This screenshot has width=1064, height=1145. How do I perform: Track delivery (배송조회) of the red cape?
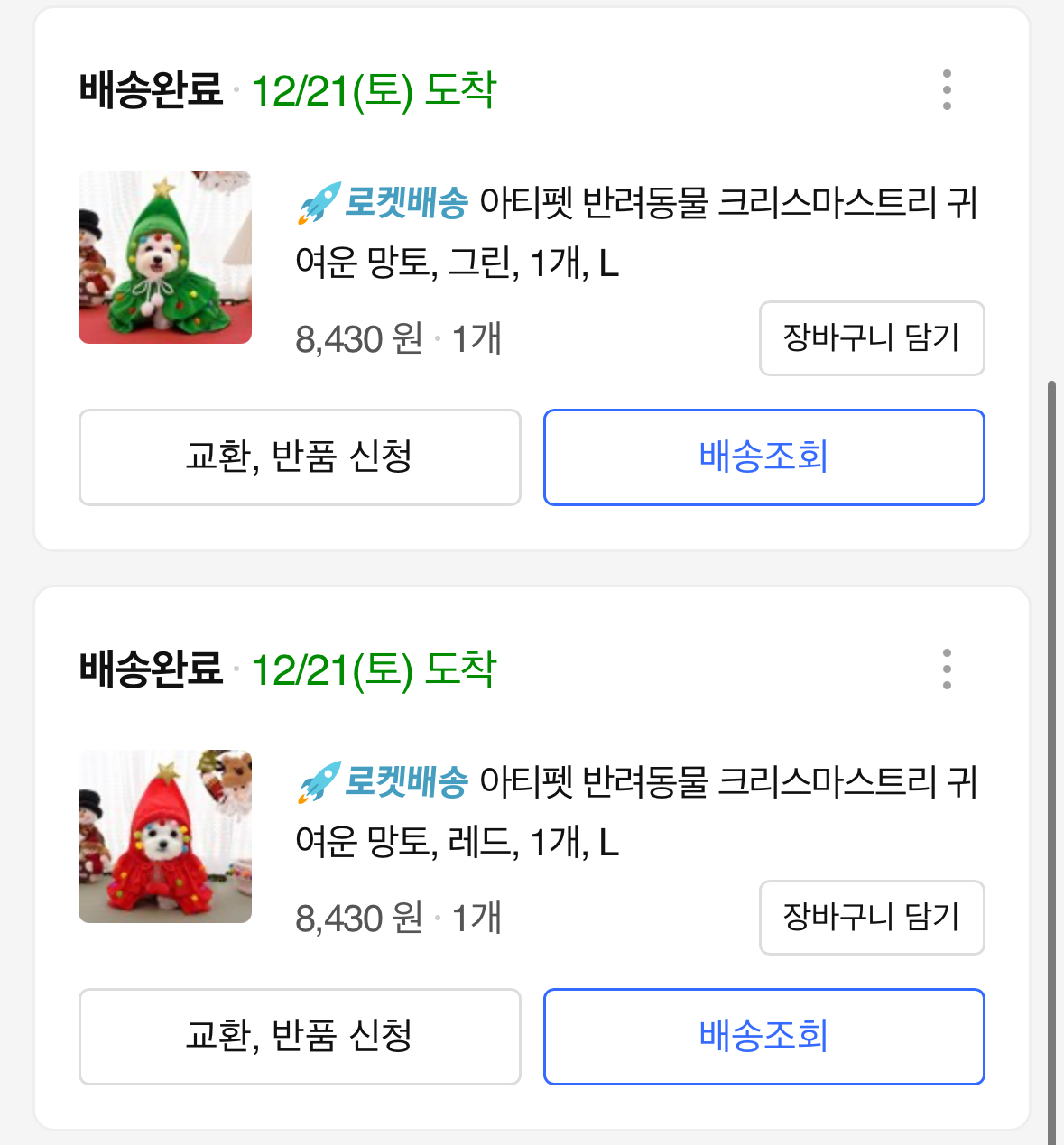pyautogui.click(x=763, y=1037)
